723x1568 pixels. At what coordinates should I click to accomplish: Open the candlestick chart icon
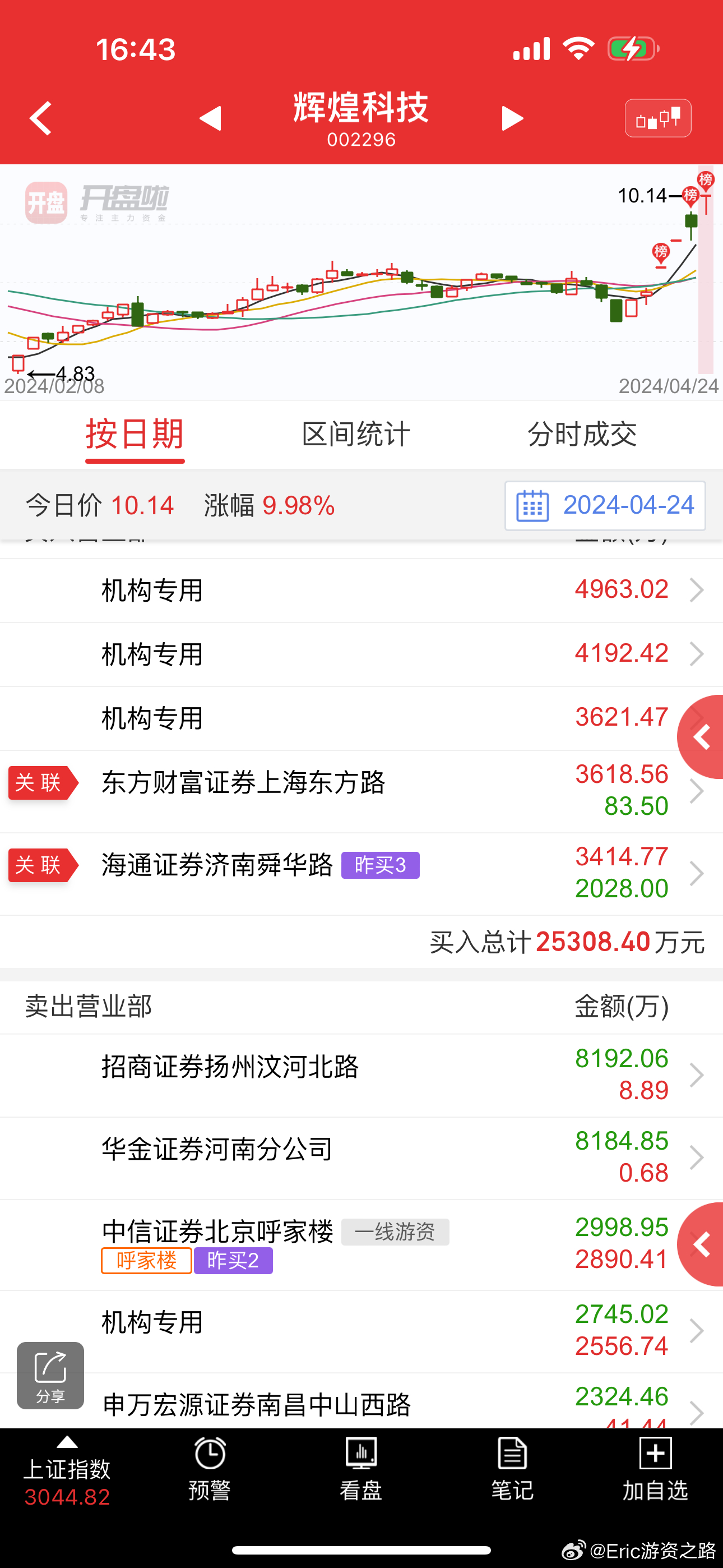click(x=658, y=118)
